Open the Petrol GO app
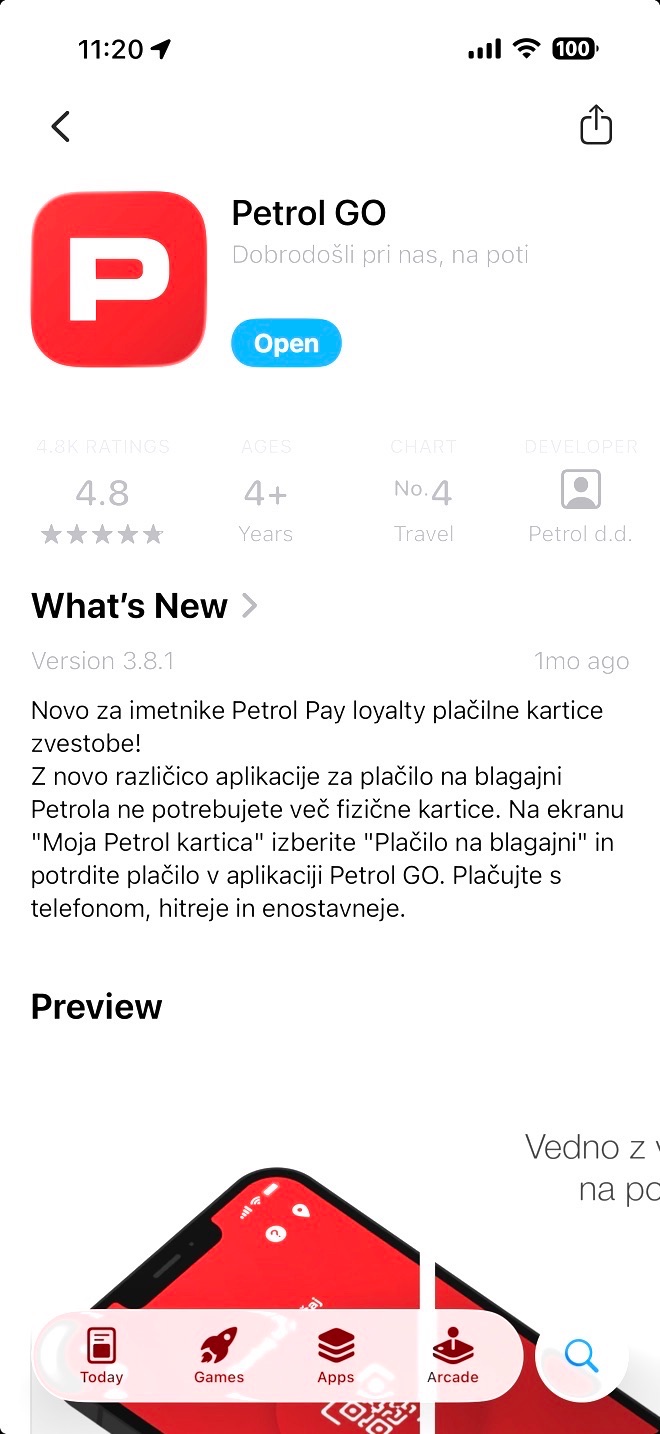This screenshot has width=660, height=1434. click(x=286, y=344)
